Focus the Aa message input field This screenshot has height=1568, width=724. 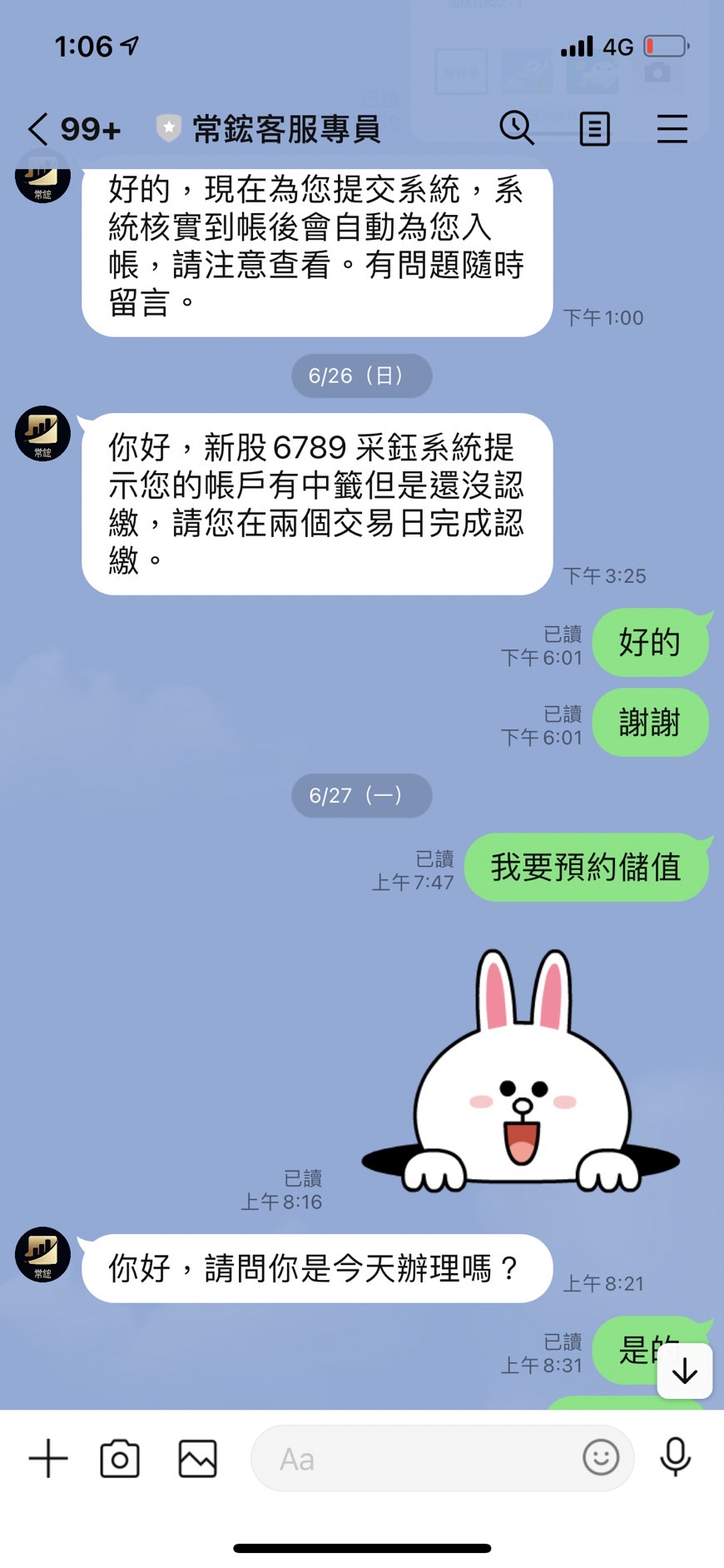416,1458
